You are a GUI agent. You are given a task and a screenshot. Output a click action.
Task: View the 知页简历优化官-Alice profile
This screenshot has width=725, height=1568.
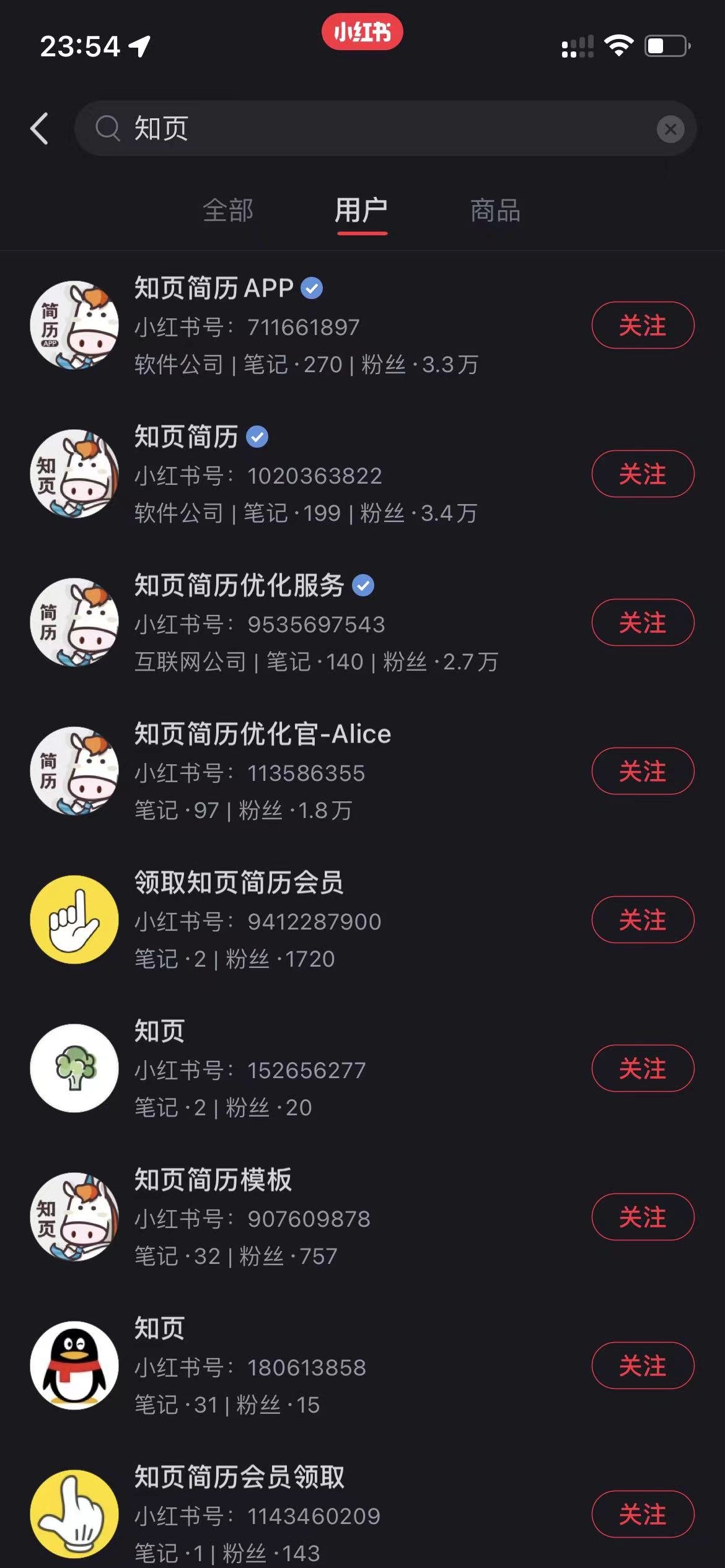pos(262,734)
